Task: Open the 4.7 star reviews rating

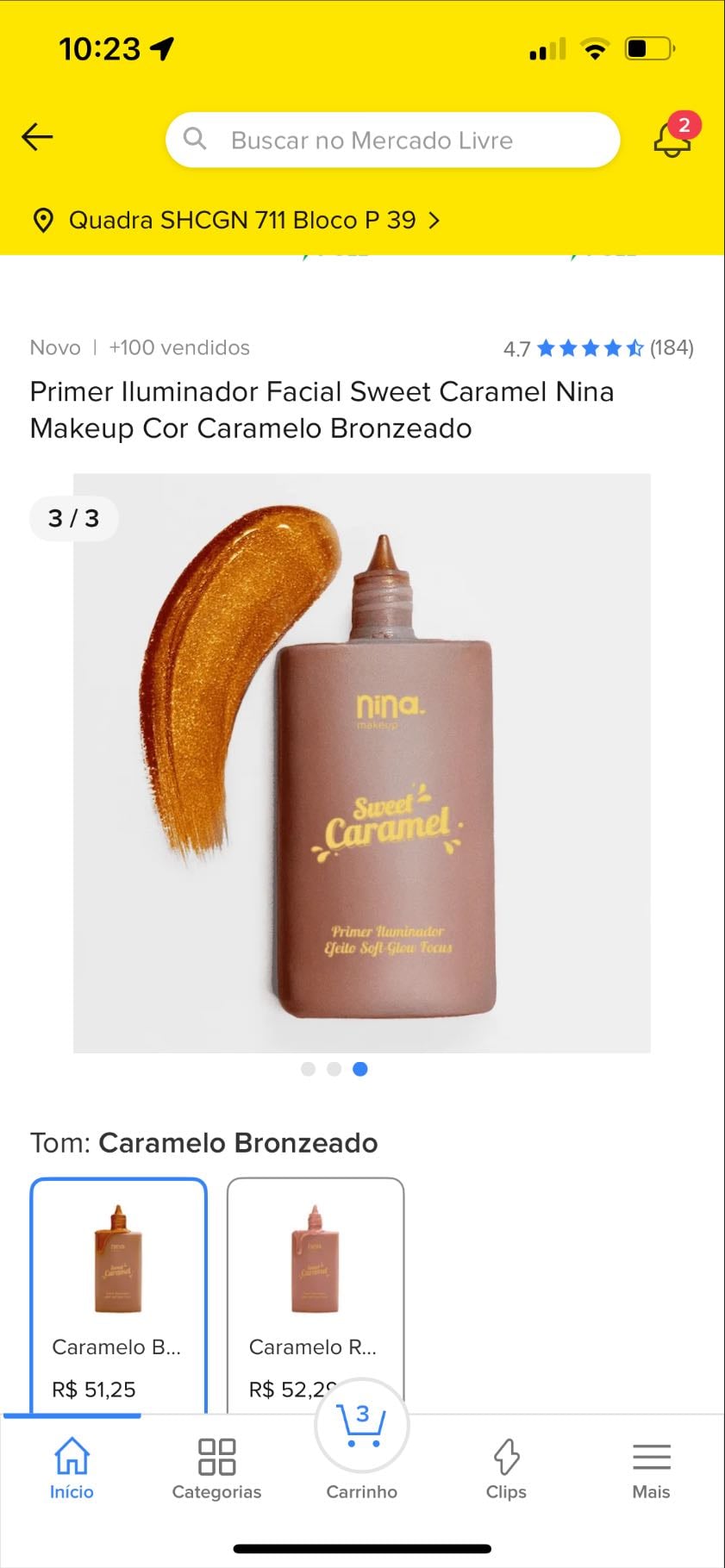Action: 598,348
